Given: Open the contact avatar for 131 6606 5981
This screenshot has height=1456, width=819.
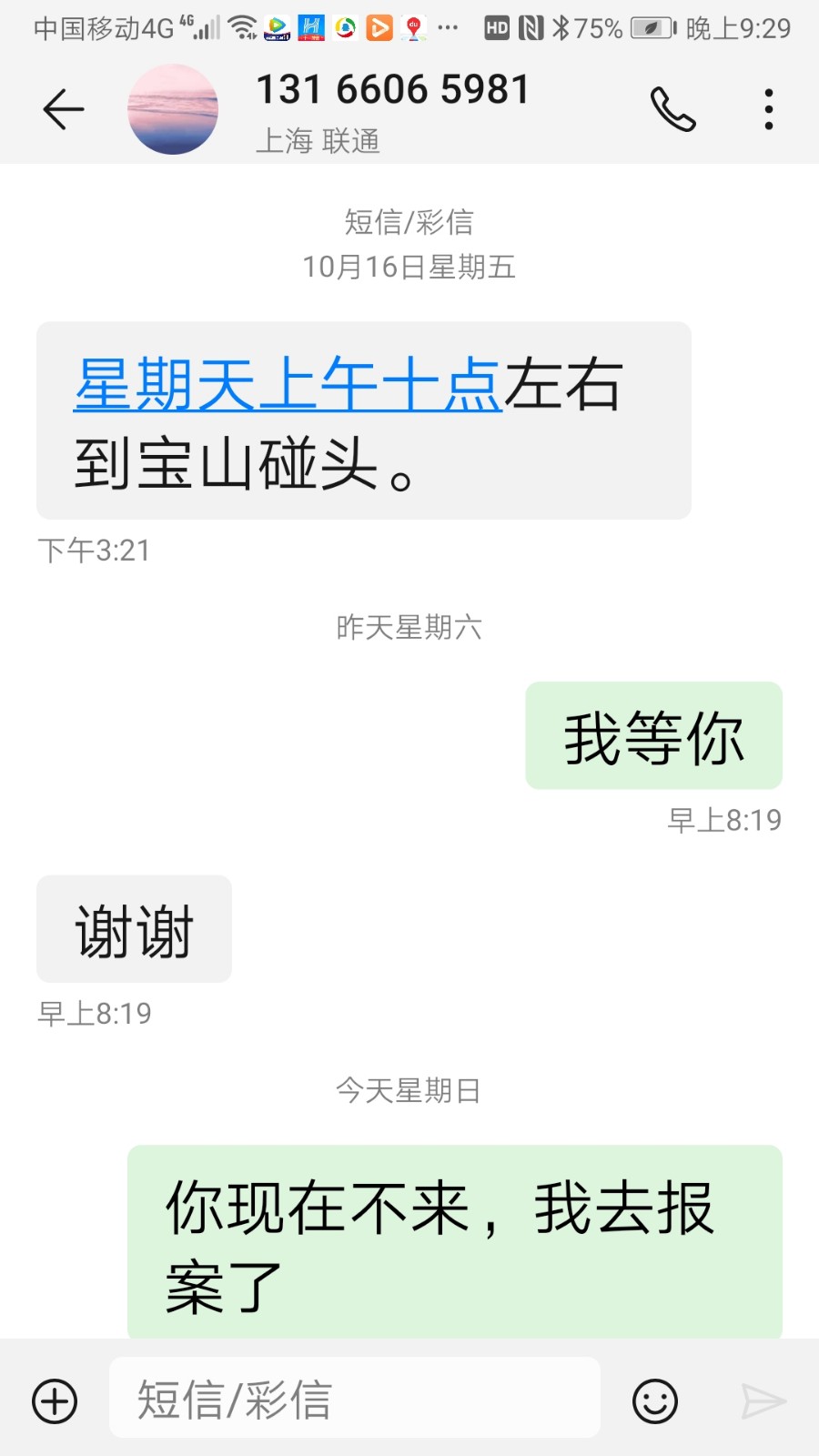Looking at the screenshot, I should click(x=173, y=110).
